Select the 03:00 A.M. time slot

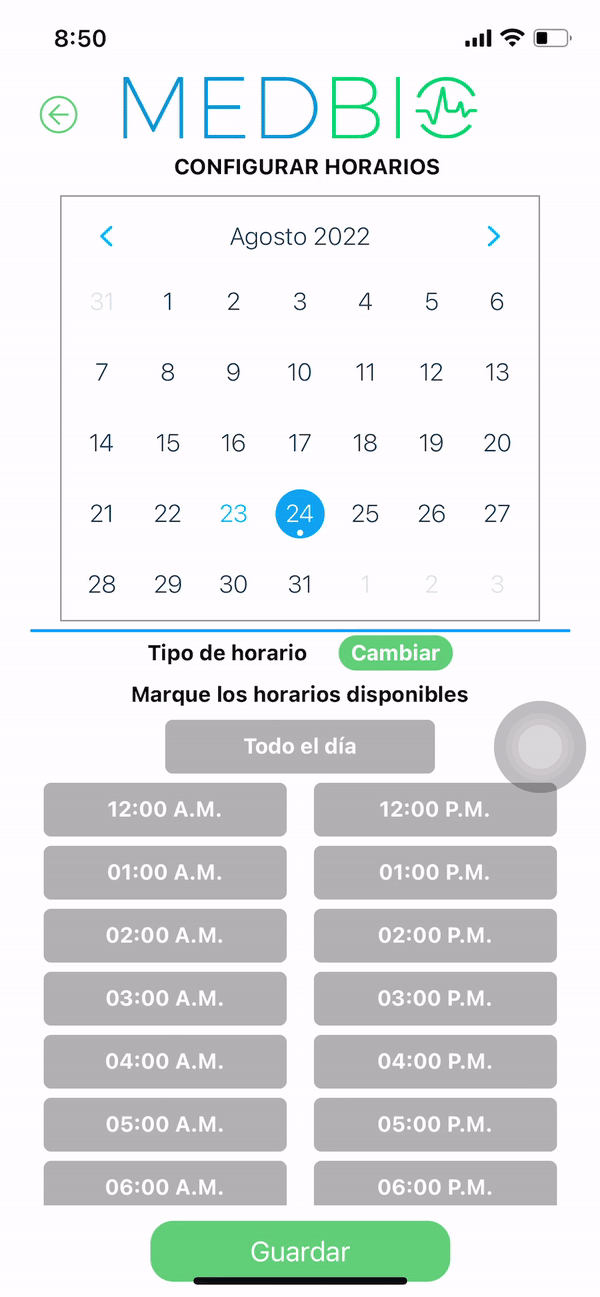coord(165,999)
